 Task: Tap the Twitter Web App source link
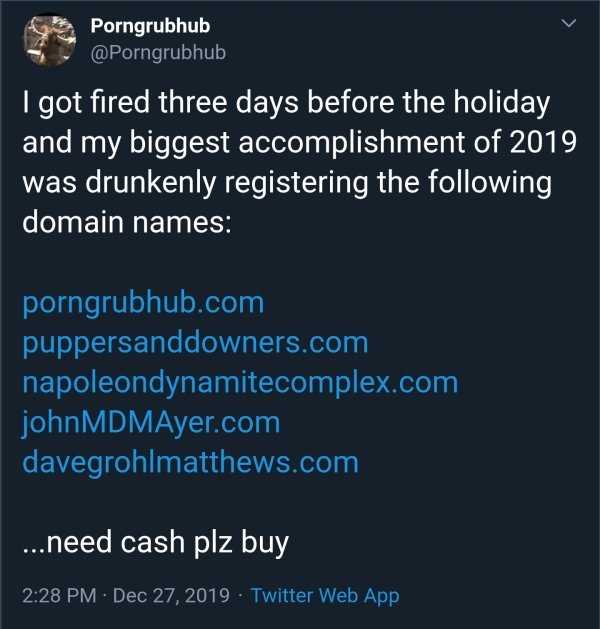pyautogui.click(x=325, y=596)
